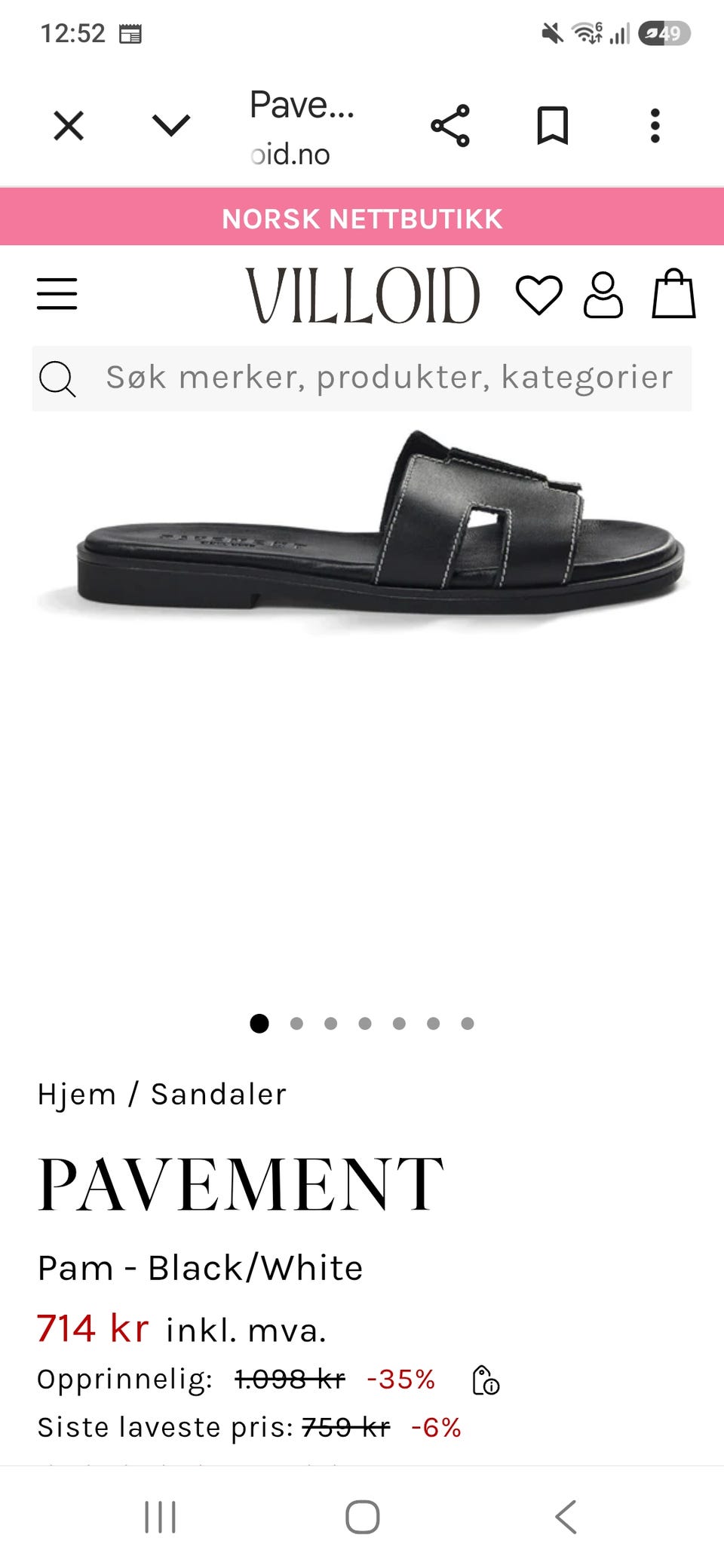Close the in-app browser tab
724x1568 pixels.
tap(69, 125)
